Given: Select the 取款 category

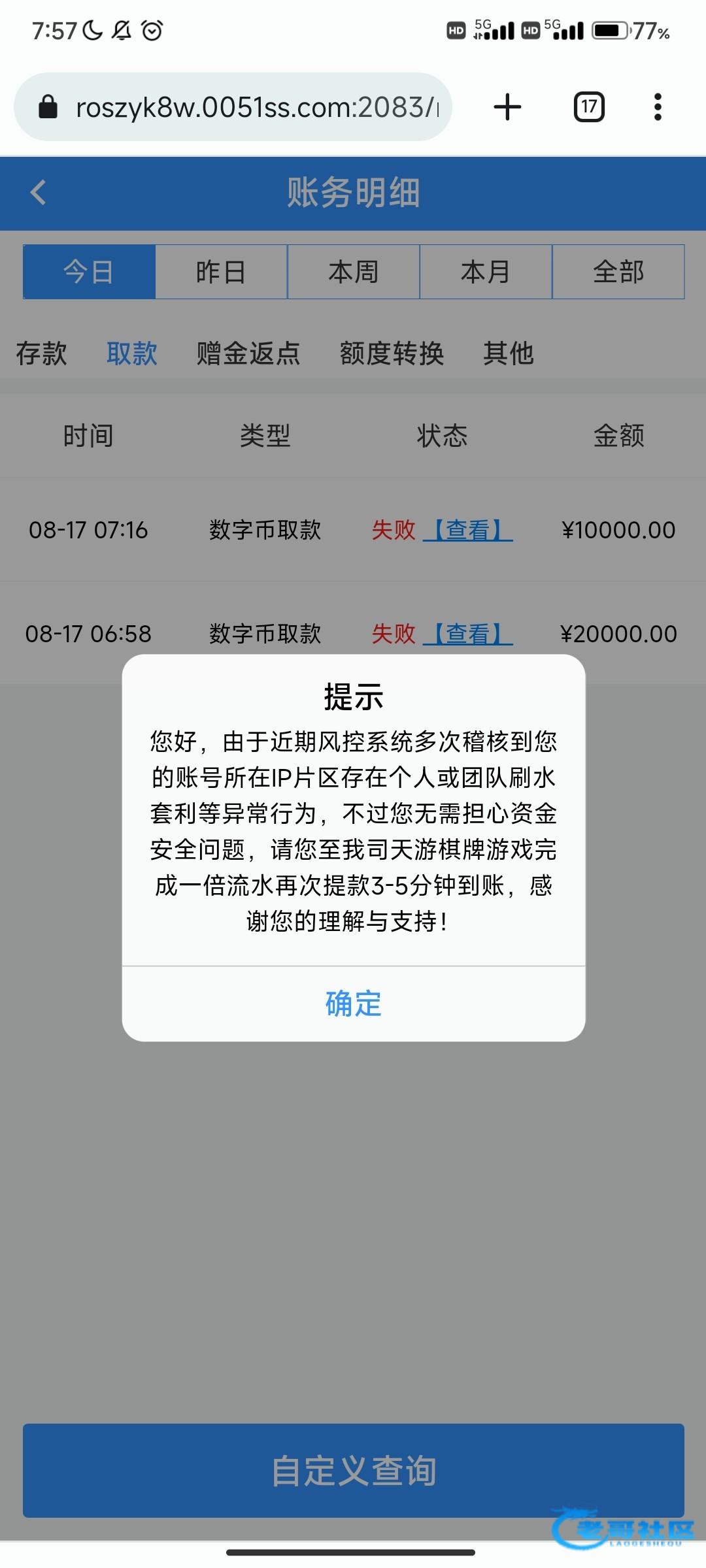Looking at the screenshot, I should click(x=132, y=353).
